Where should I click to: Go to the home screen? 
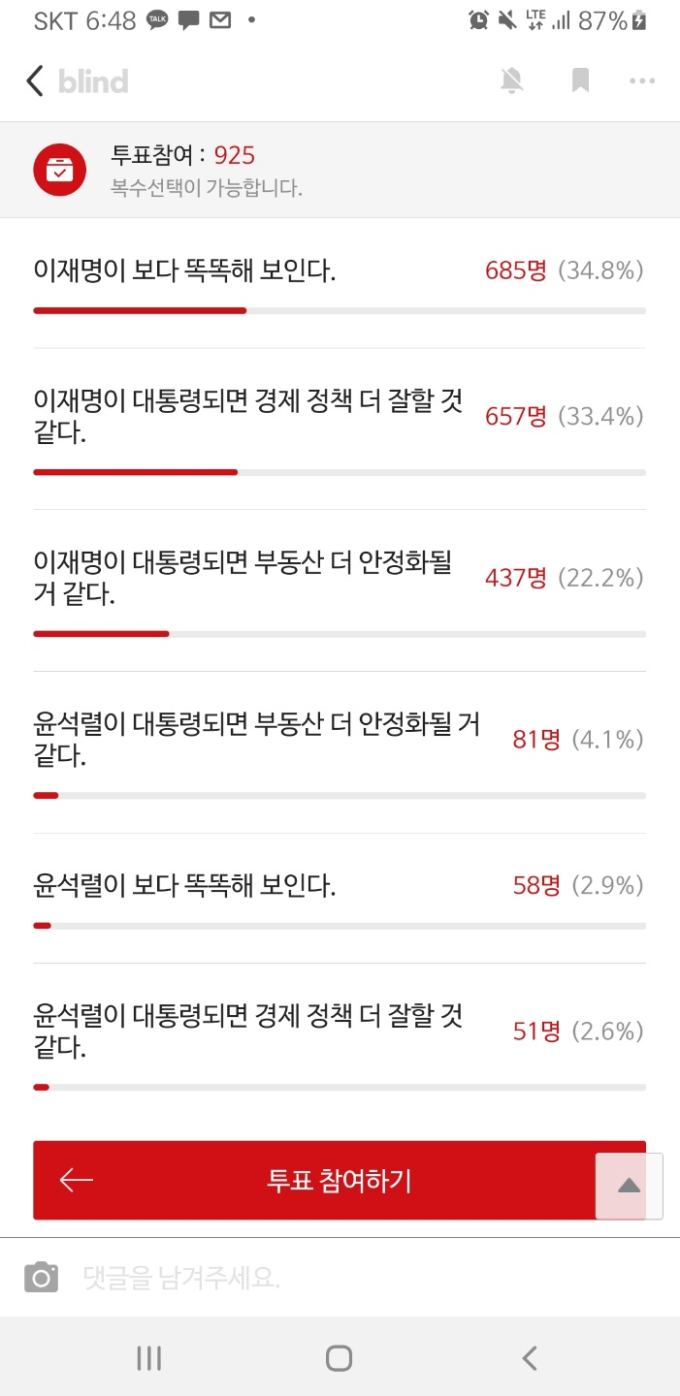tap(339, 1357)
